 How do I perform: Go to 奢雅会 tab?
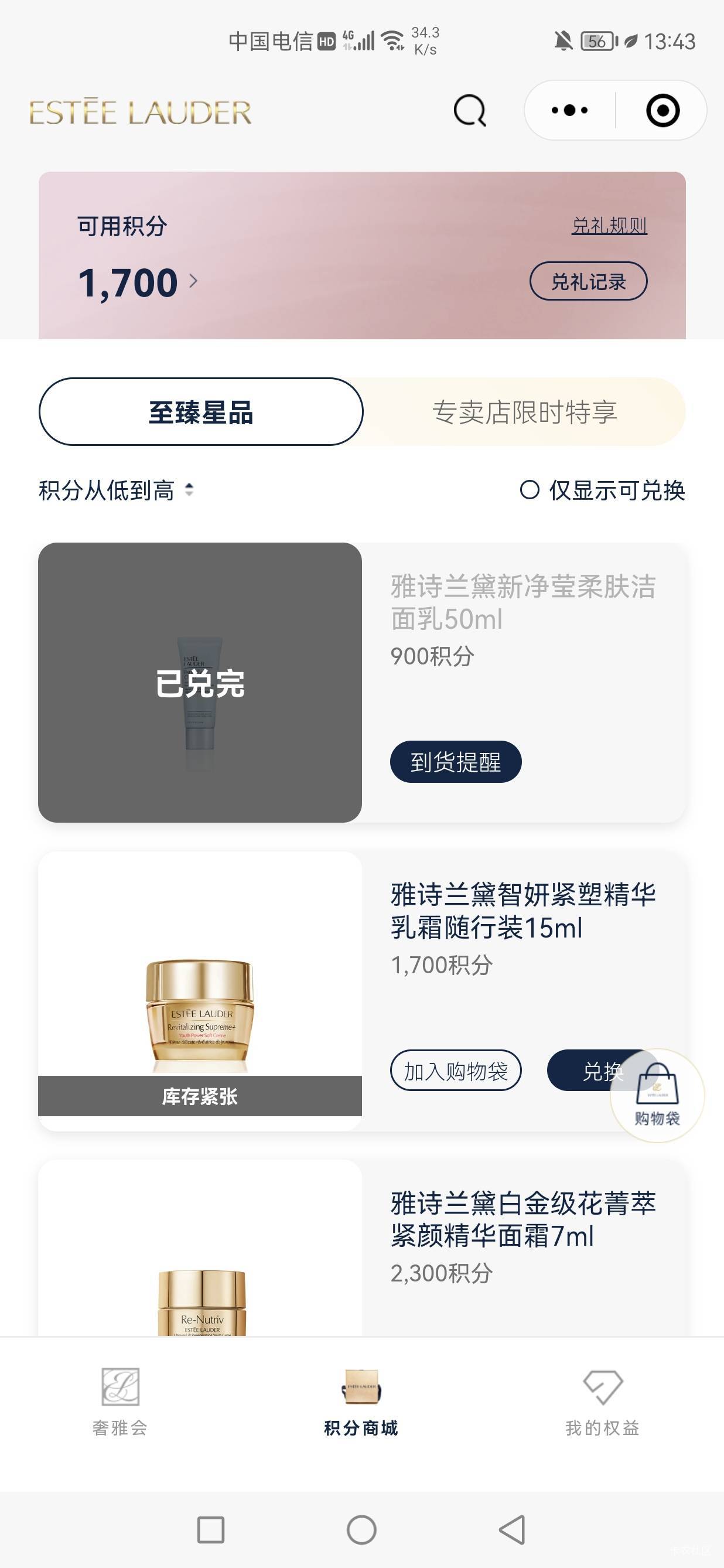tap(120, 1401)
